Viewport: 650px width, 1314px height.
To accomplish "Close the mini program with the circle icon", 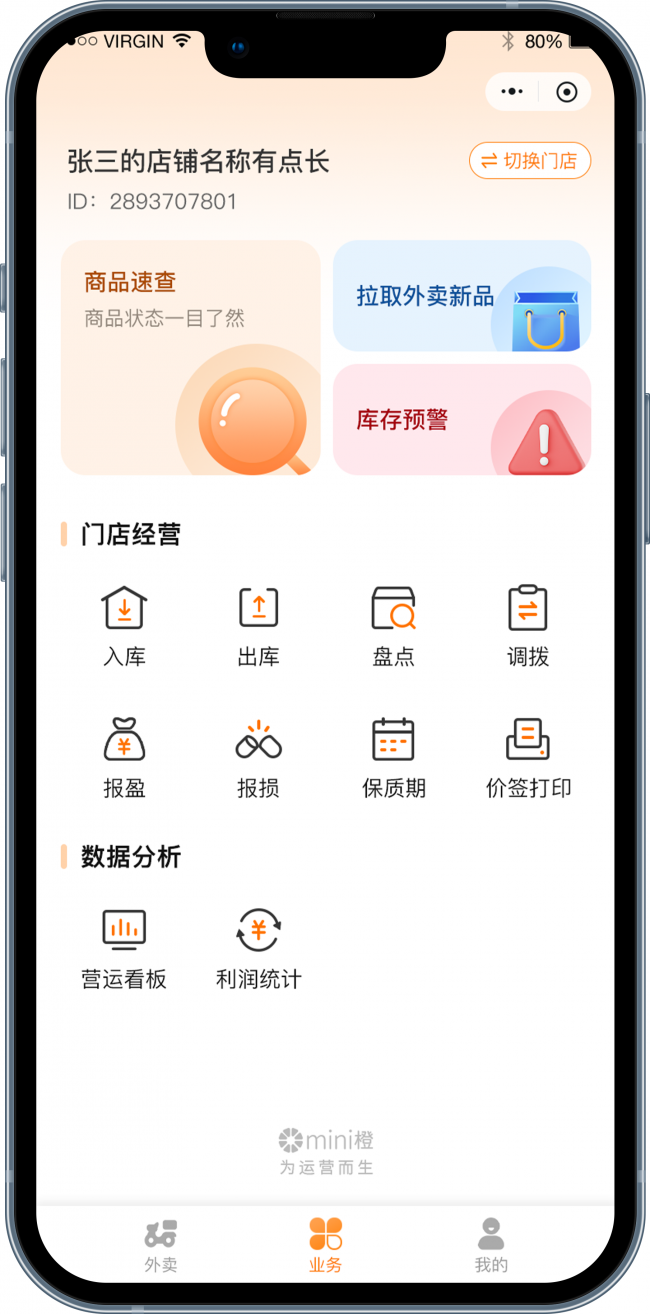I will (x=566, y=92).
